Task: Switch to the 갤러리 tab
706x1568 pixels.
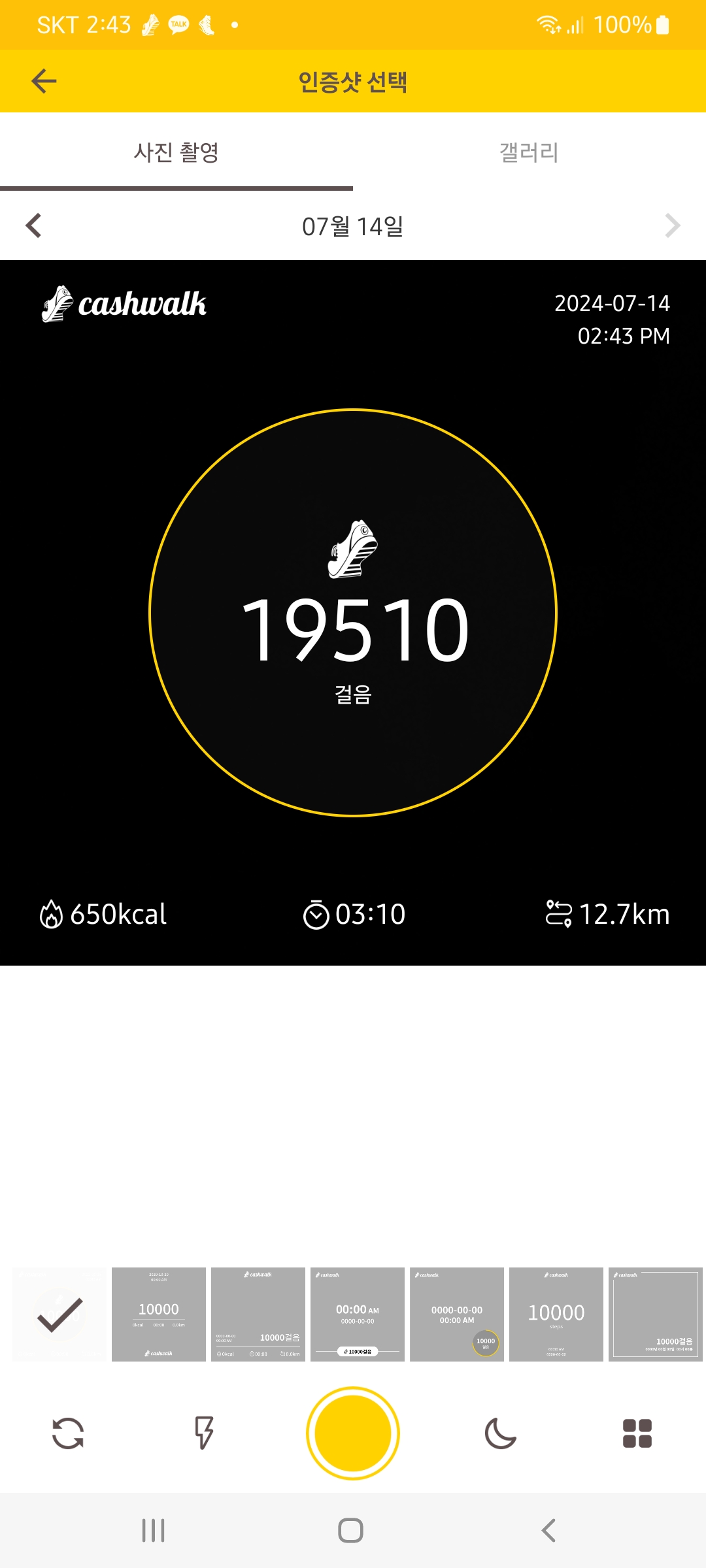Action: tap(529, 152)
